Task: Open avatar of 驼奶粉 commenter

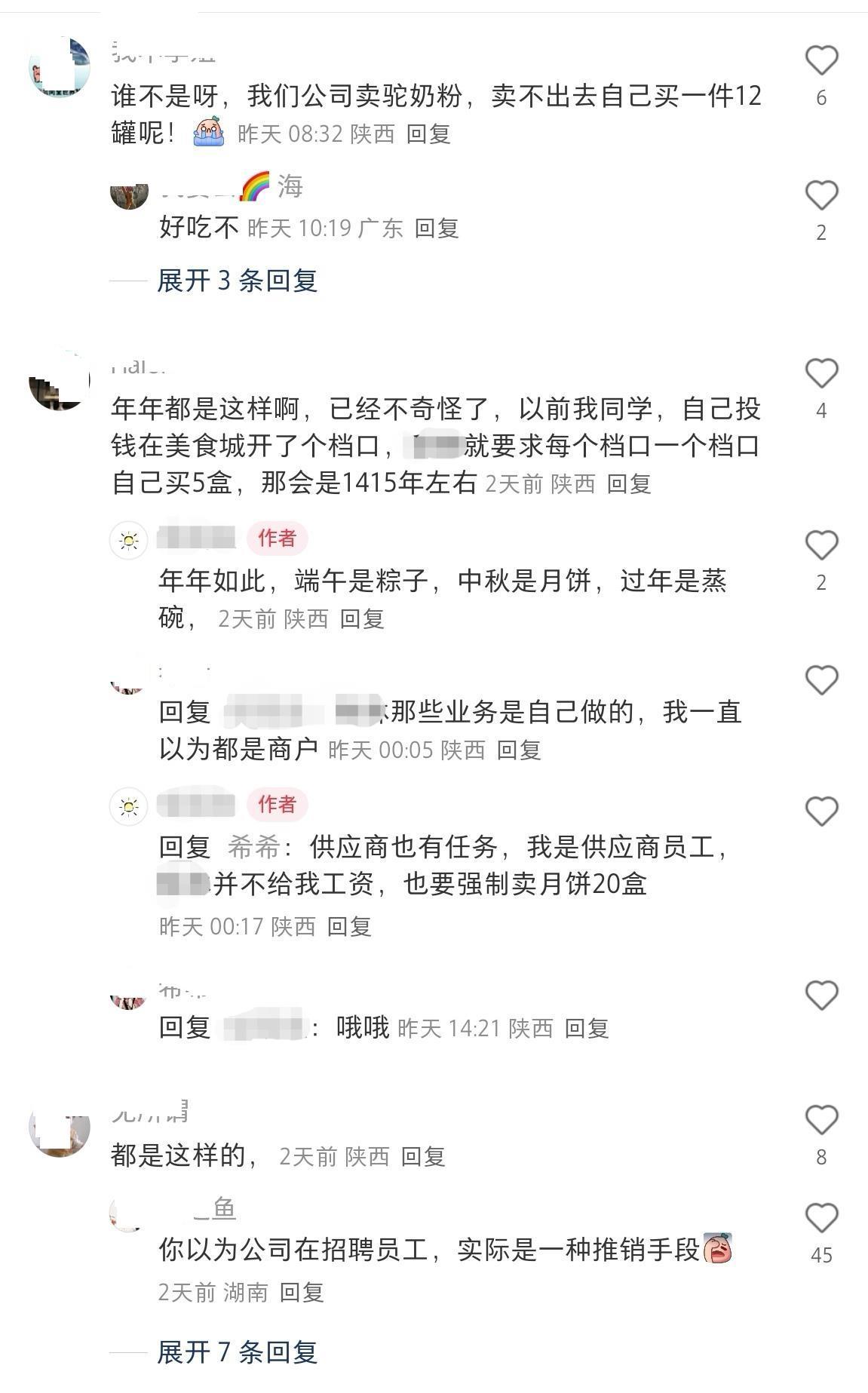Action: click(x=59, y=68)
